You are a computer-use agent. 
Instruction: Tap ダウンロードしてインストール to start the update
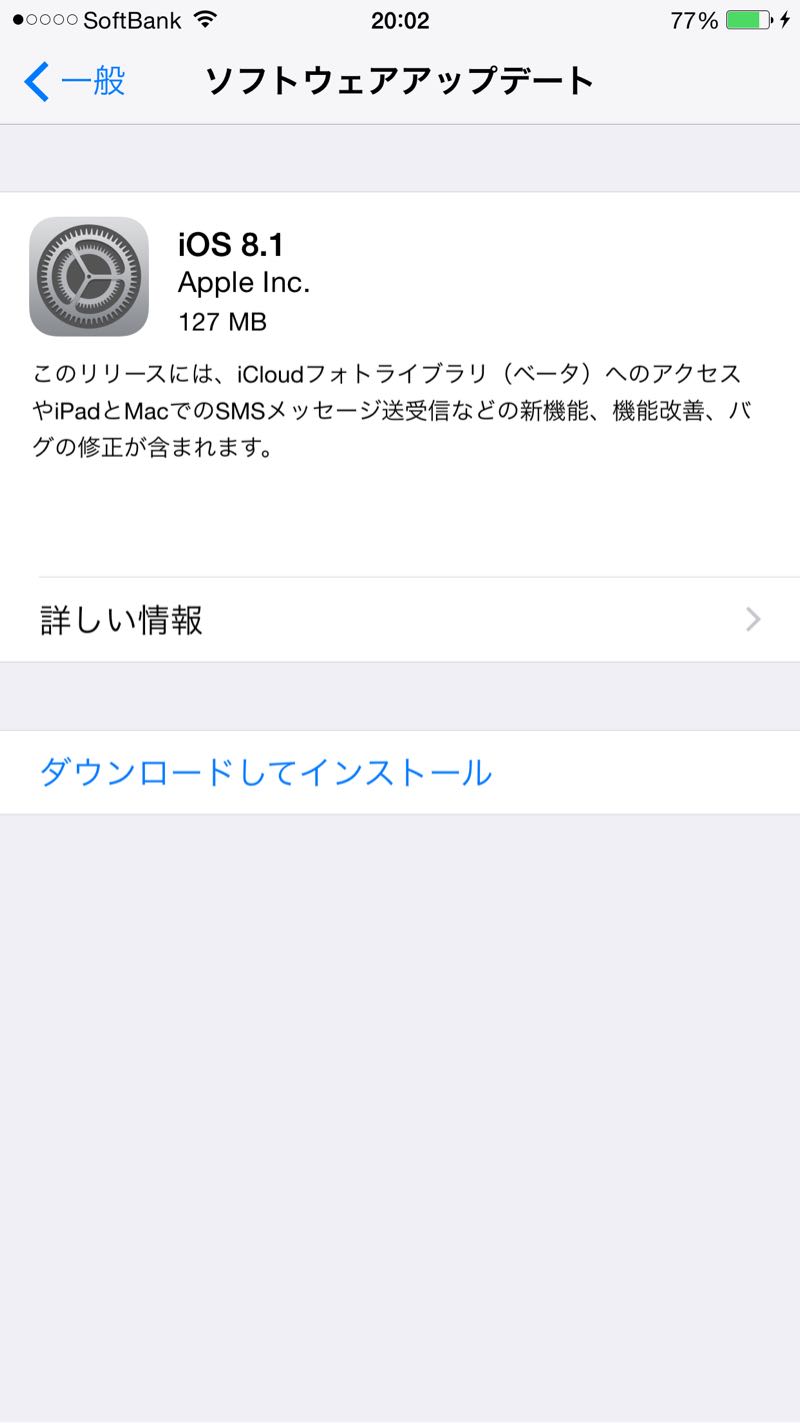click(x=266, y=772)
